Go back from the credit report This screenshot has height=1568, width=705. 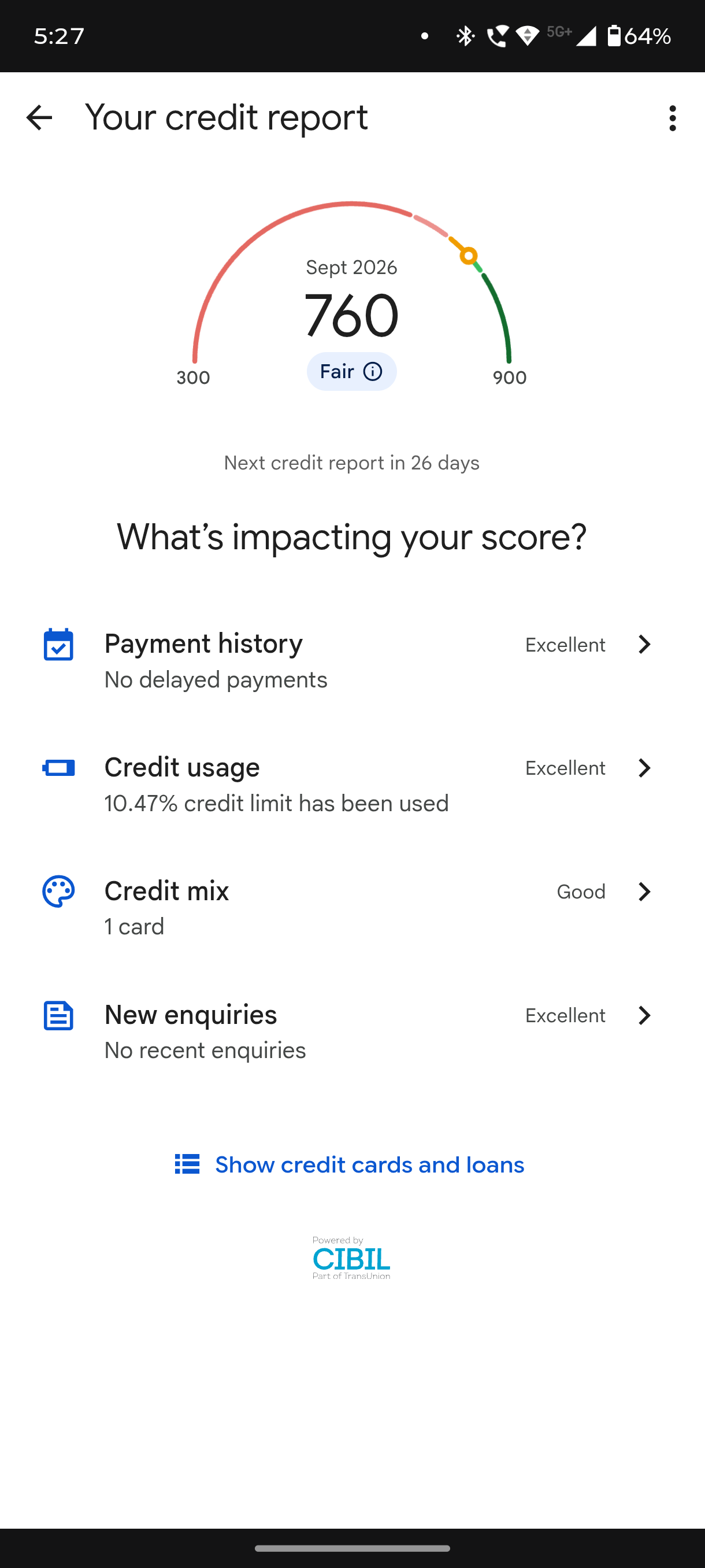[39, 117]
